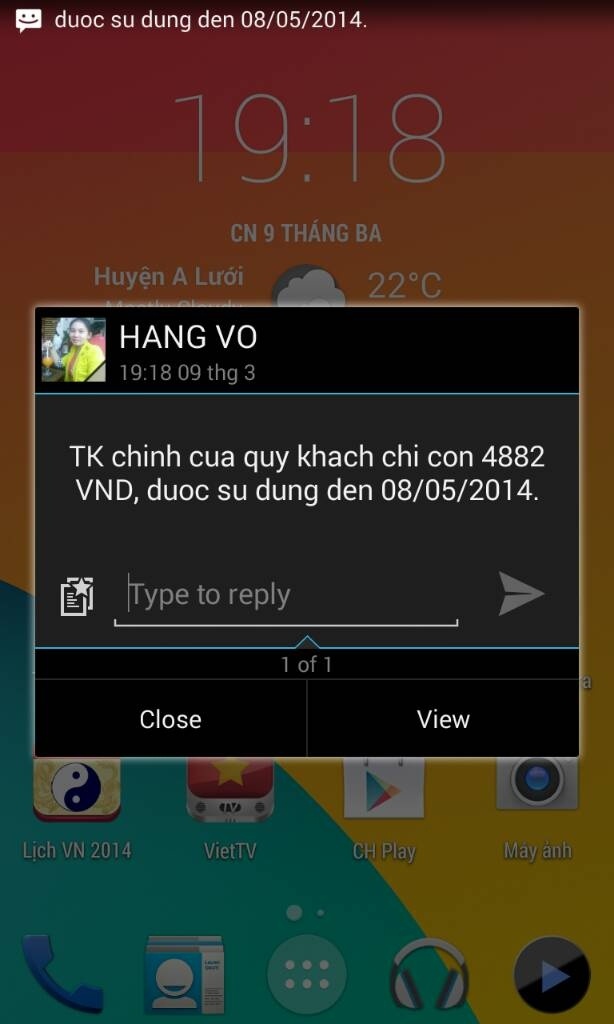Image resolution: width=614 pixels, height=1024 pixels.
Task: Open the phone dialer in the dock
Action: point(62,972)
